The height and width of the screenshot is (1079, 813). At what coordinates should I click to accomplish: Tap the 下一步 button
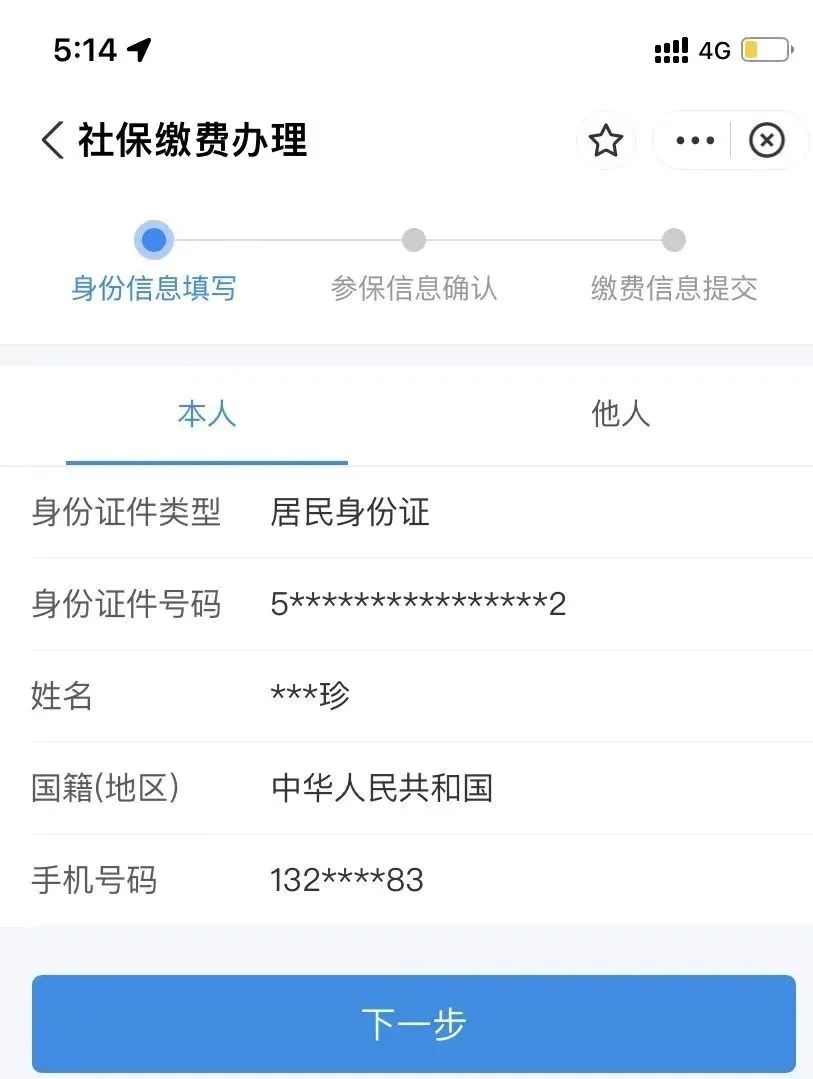click(414, 1024)
